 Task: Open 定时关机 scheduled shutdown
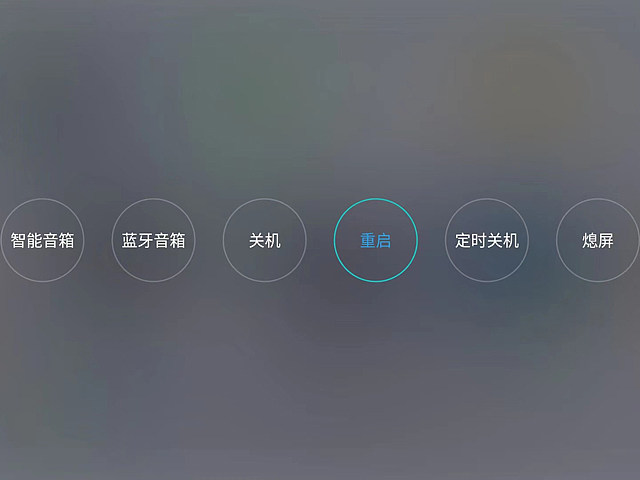[486, 241]
